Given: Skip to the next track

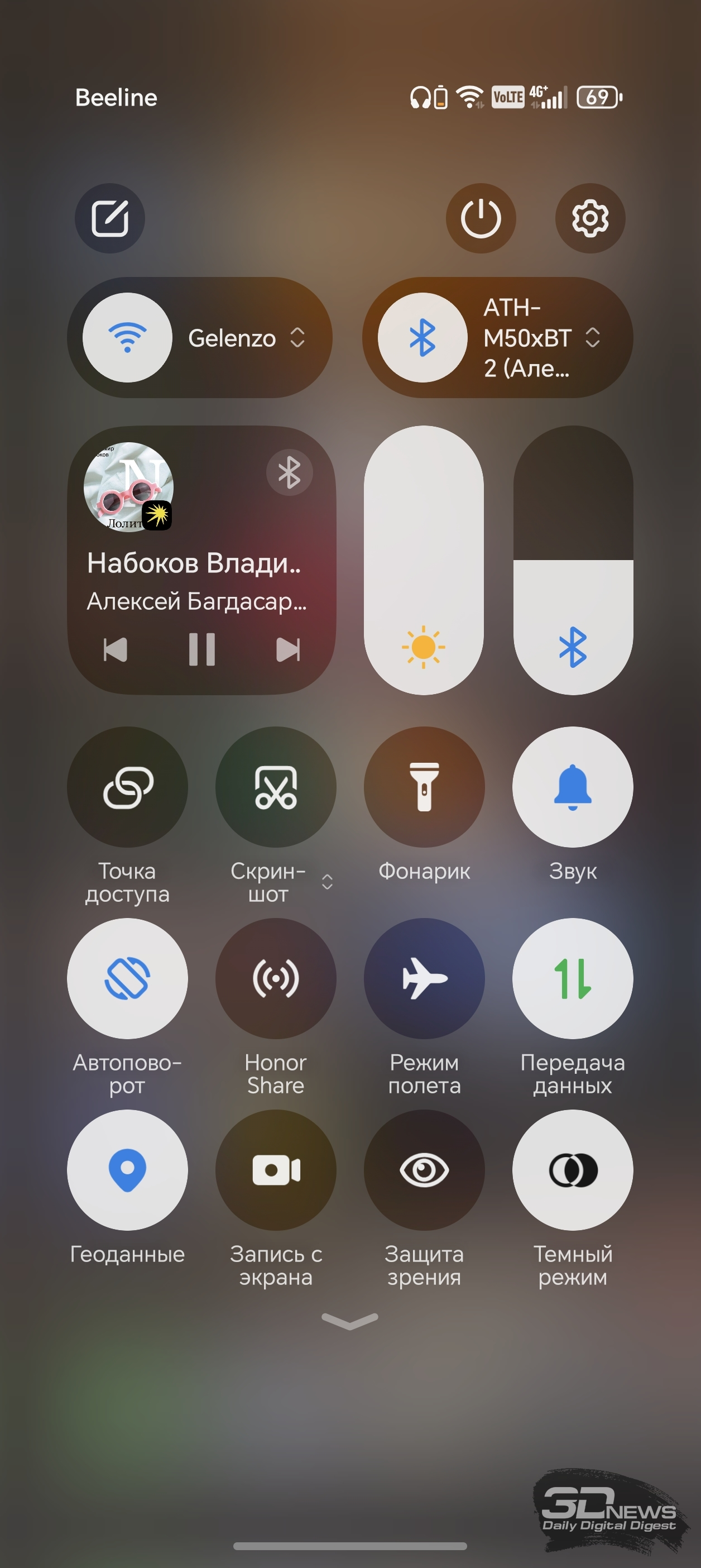Looking at the screenshot, I should [x=288, y=649].
